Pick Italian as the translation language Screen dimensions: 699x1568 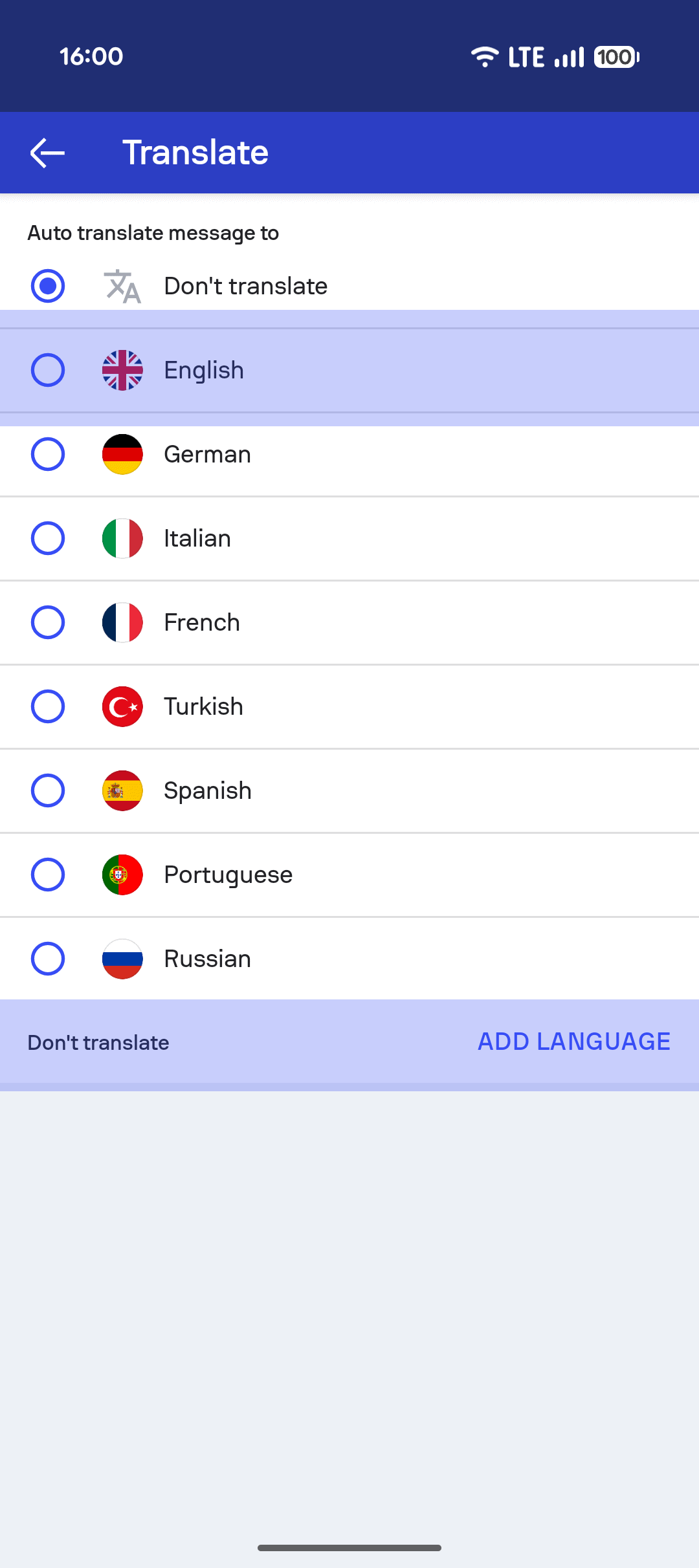coord(48,538)
